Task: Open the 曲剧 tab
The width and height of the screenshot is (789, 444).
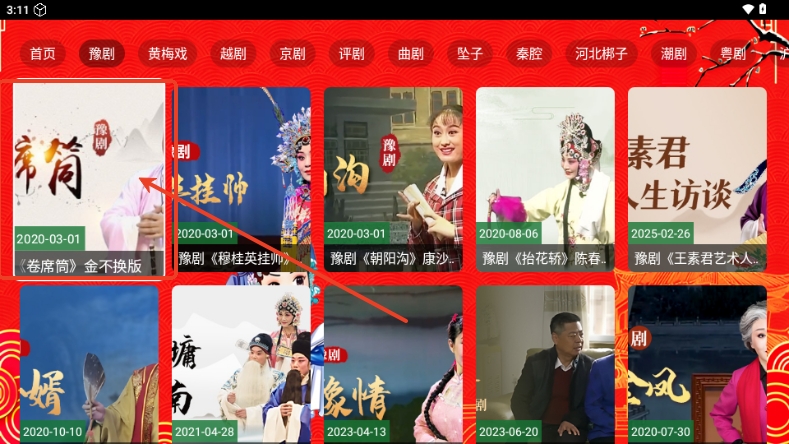Action: pyautogui.click(x=411, y=53)
